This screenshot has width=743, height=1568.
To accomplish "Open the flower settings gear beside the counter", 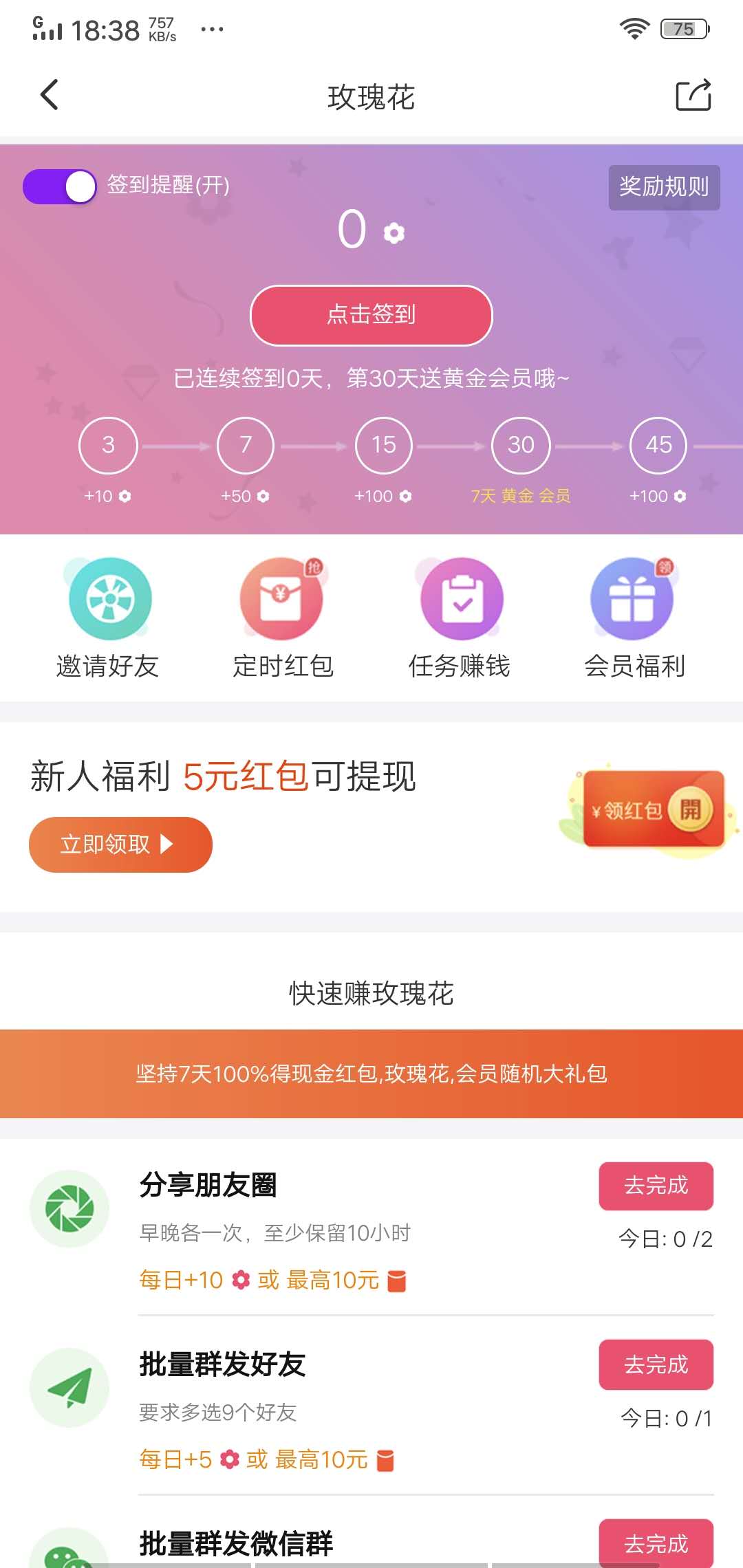I will 394,232.
